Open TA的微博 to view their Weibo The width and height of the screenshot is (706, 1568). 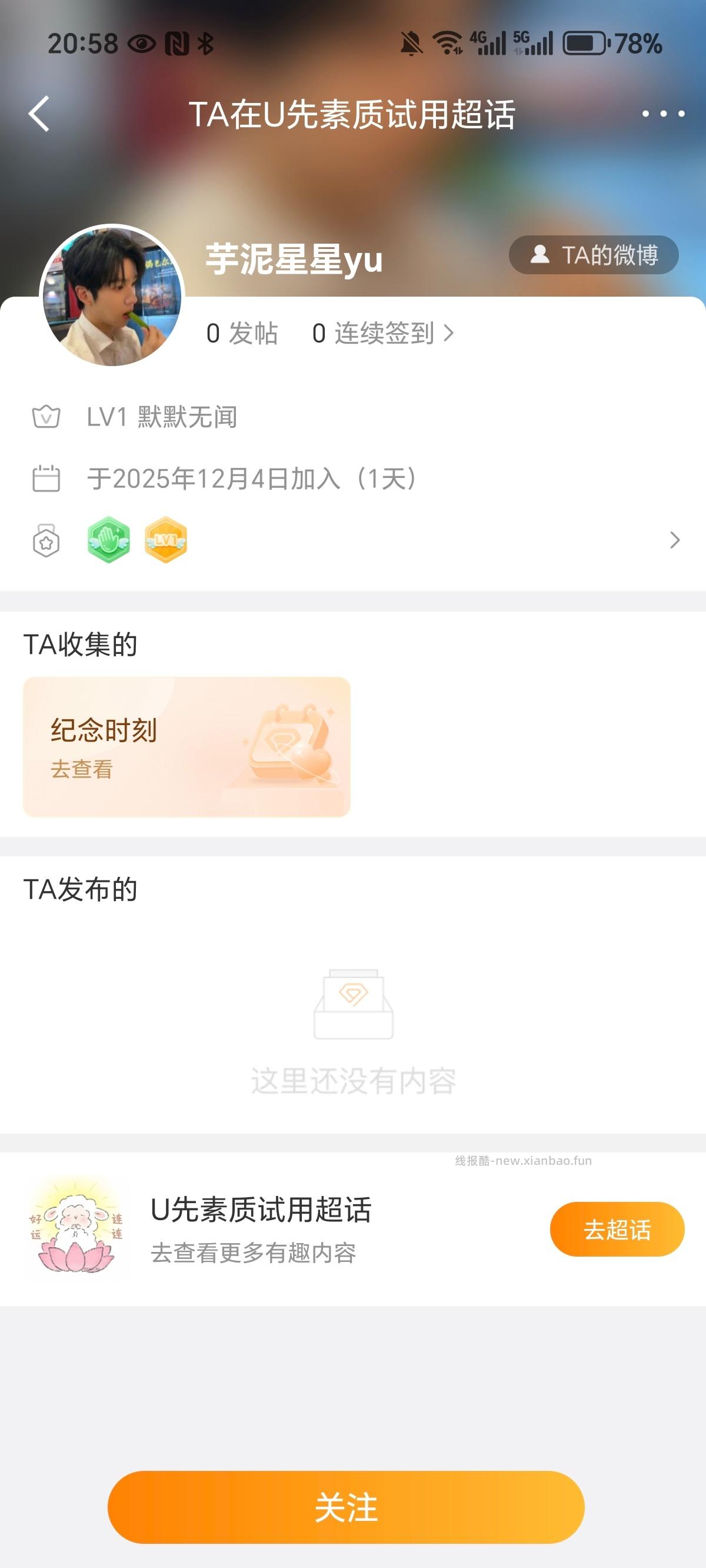click(594, 255)
